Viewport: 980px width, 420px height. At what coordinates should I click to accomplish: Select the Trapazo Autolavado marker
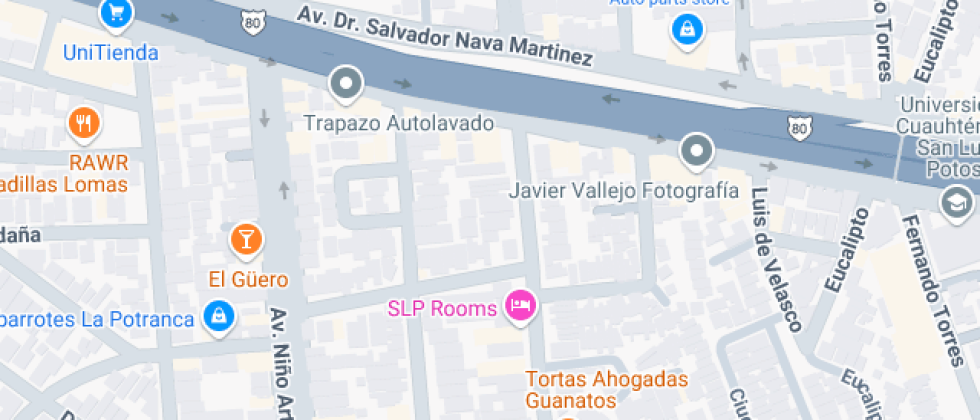coord(346,85)
